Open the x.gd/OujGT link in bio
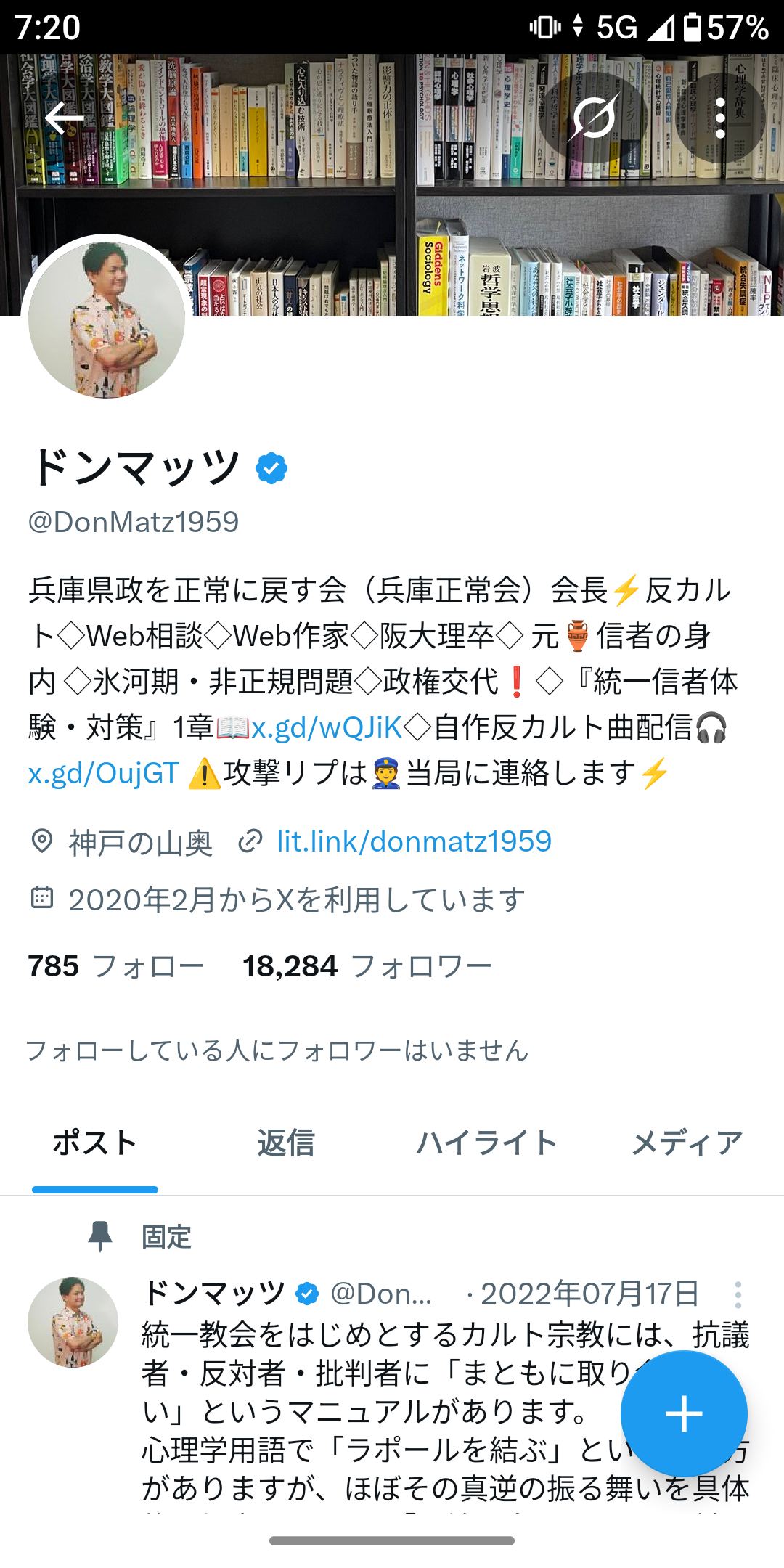This screenshot has width=784, height=1568. tap(104, 773)
